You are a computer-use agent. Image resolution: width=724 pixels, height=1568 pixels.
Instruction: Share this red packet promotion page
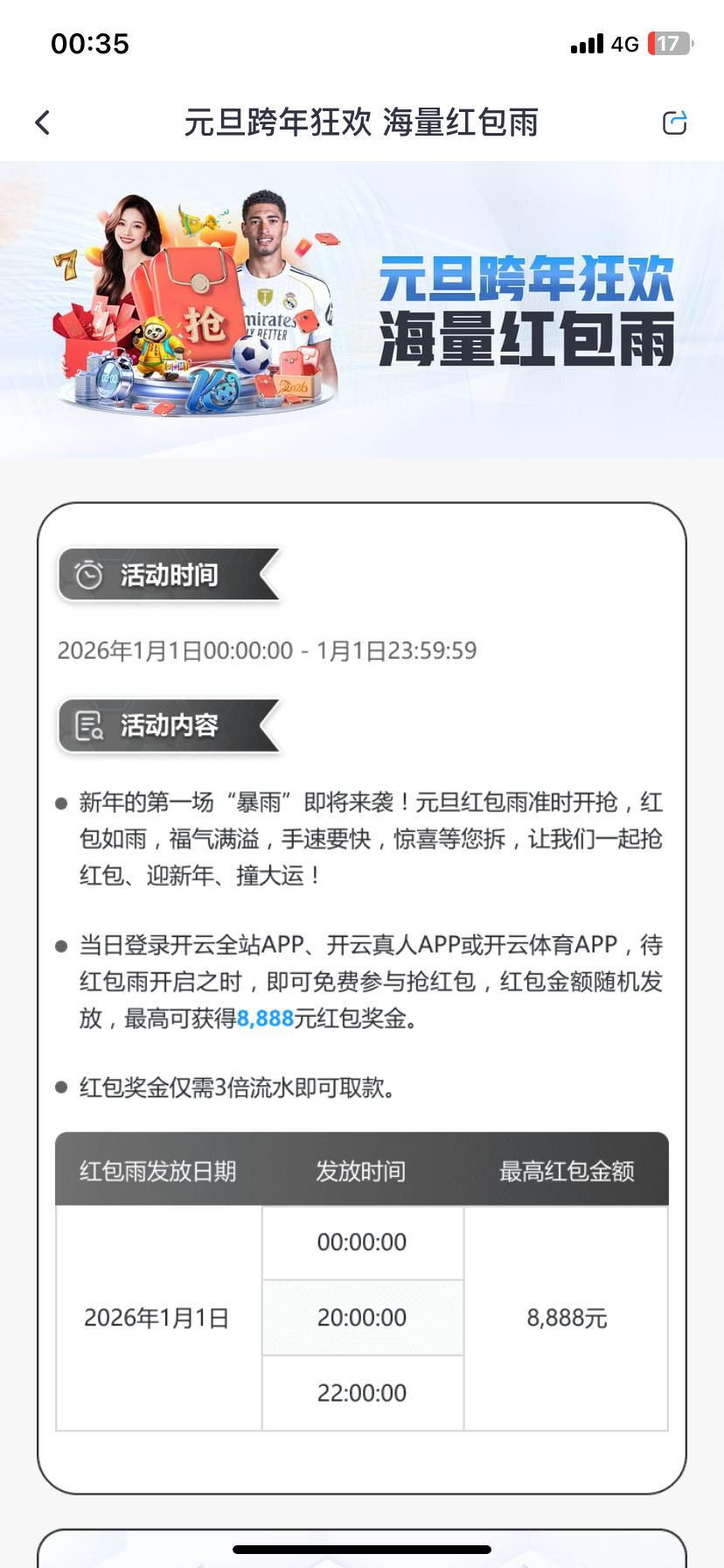(x=674, y=122)
